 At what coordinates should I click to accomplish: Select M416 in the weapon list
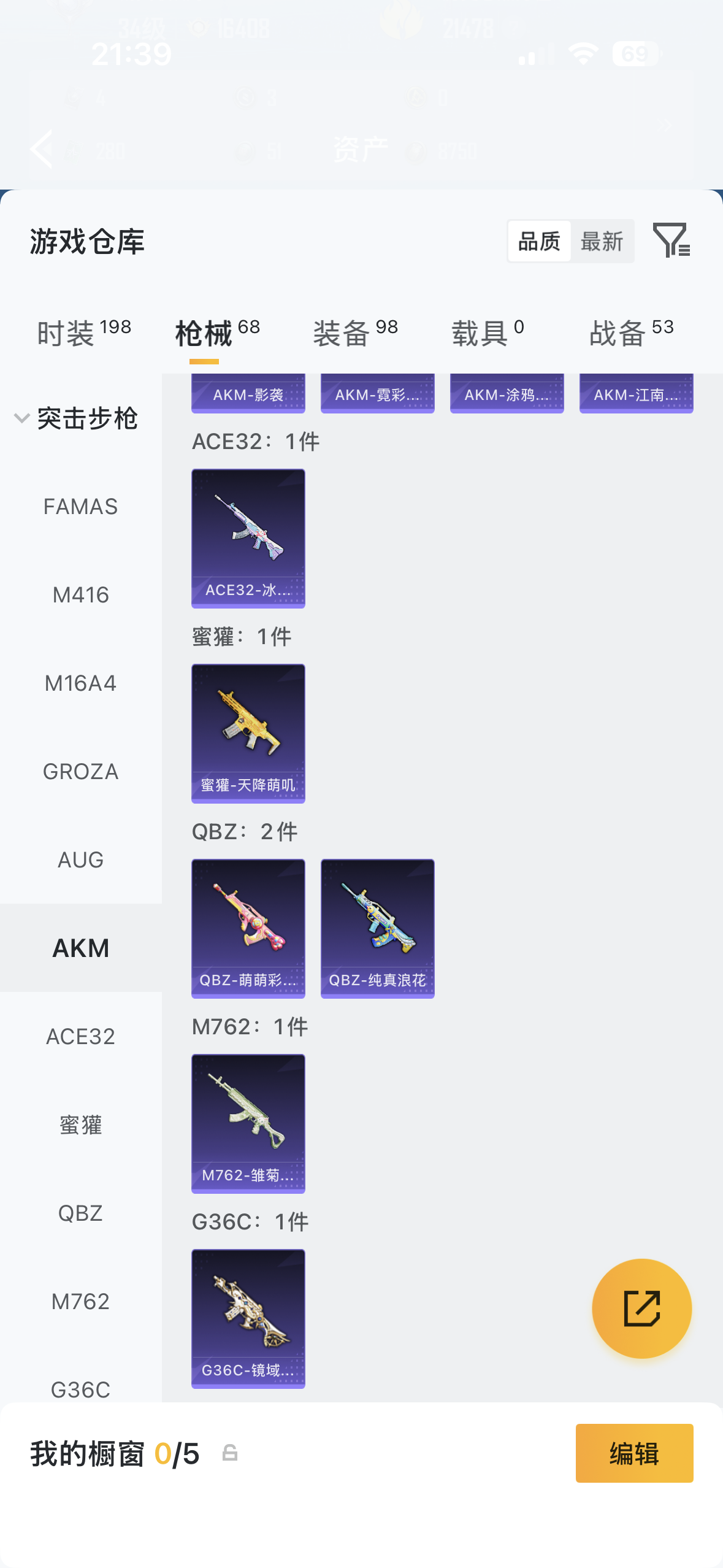(80, 595)
